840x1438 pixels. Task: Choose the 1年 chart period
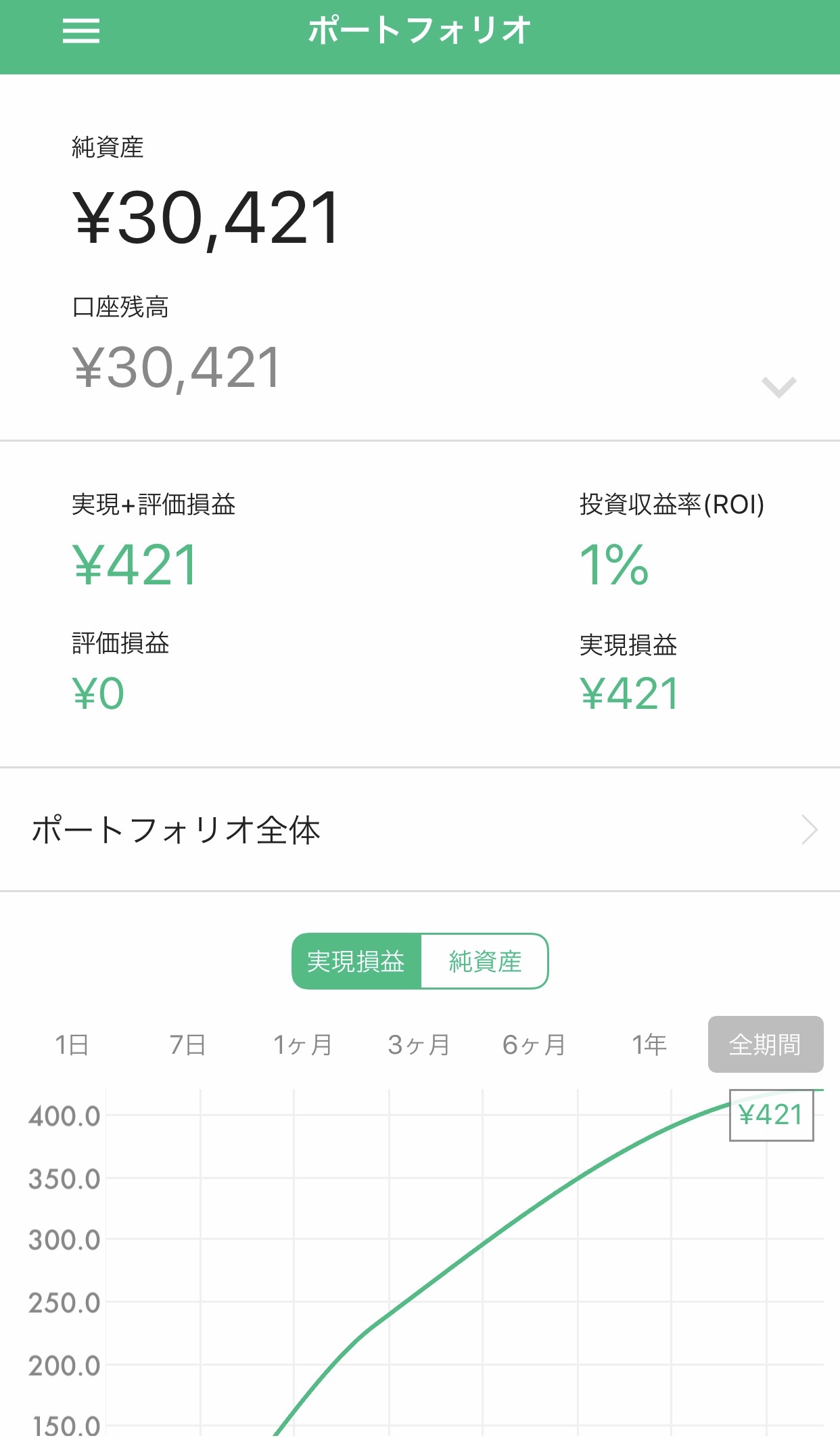coord(649,1045)
